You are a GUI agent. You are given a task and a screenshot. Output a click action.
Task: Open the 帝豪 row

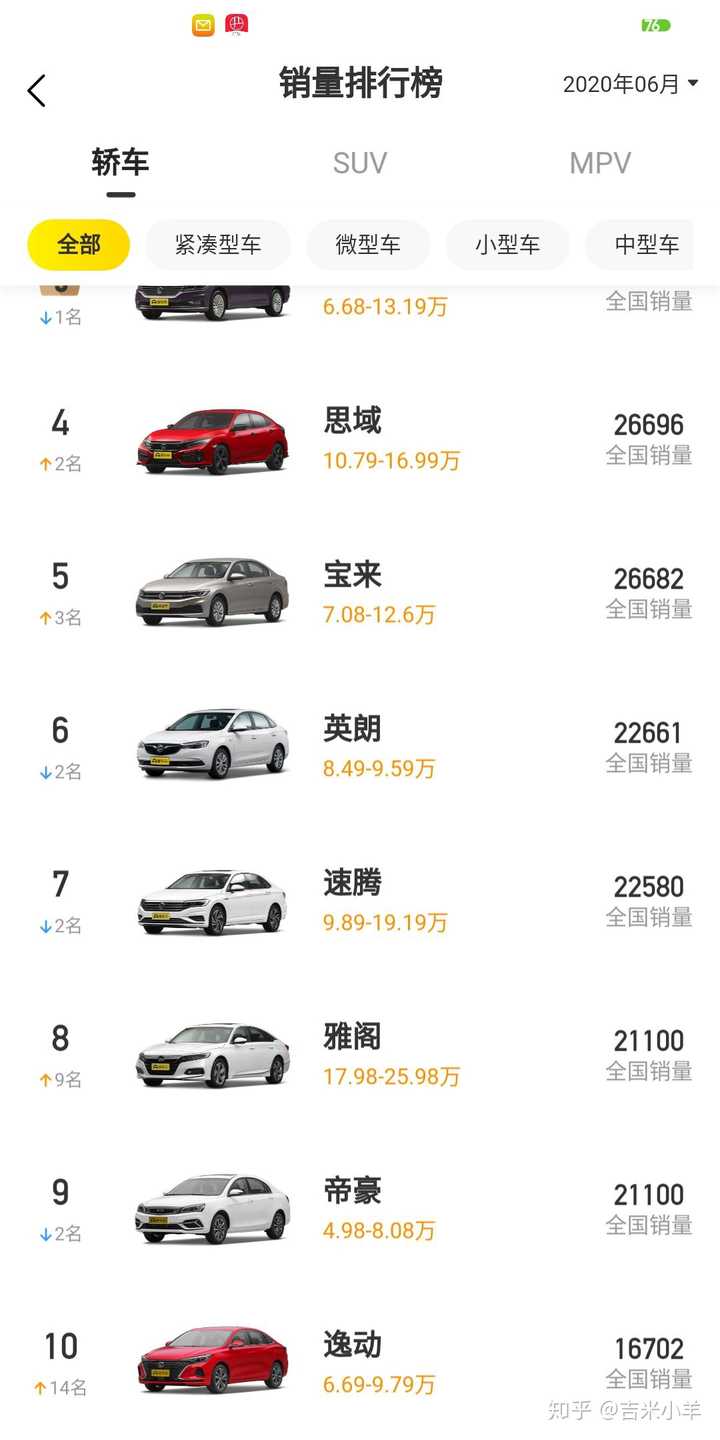point(360,1210)
